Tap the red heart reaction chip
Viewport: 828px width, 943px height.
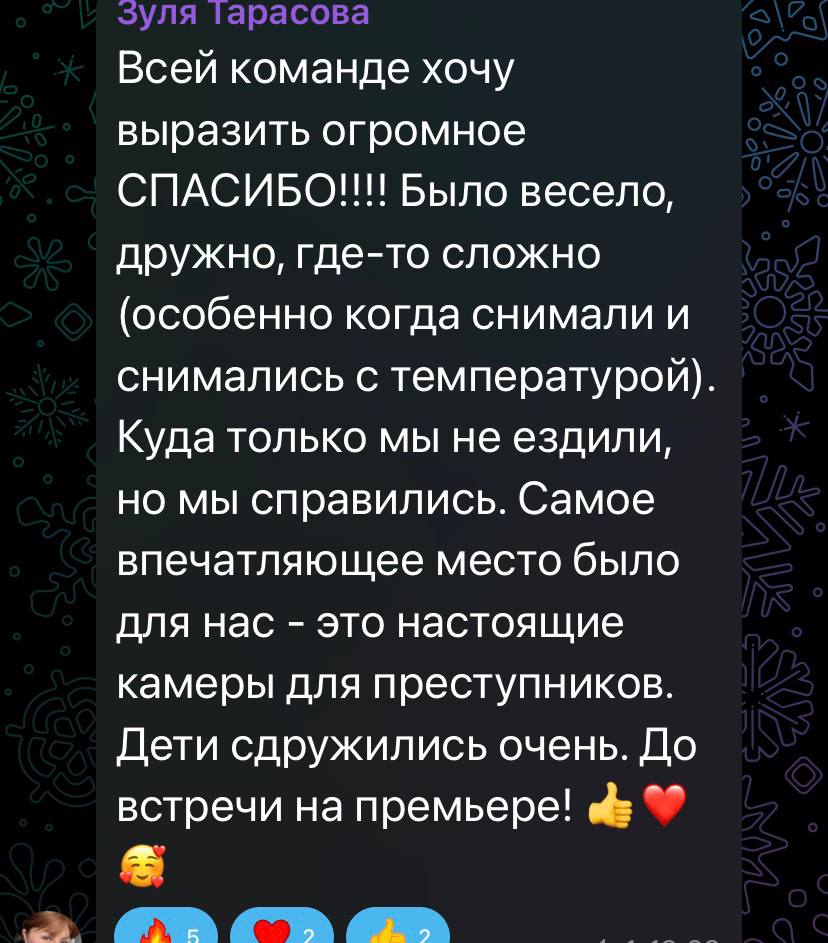(x=282, y=931)
